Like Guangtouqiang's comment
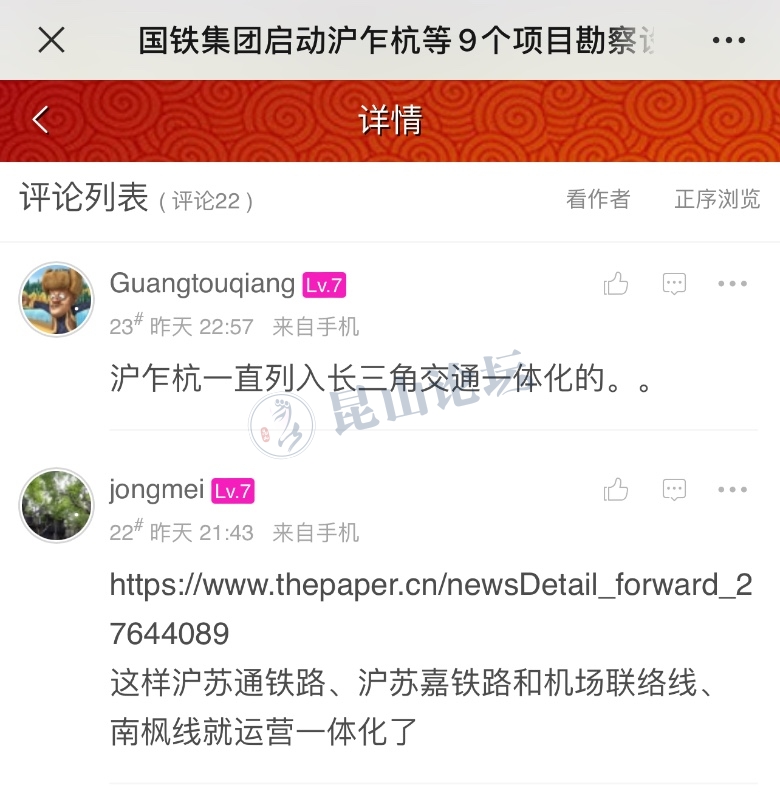Viewport: 780px width, 802px height. click(616, 284)
